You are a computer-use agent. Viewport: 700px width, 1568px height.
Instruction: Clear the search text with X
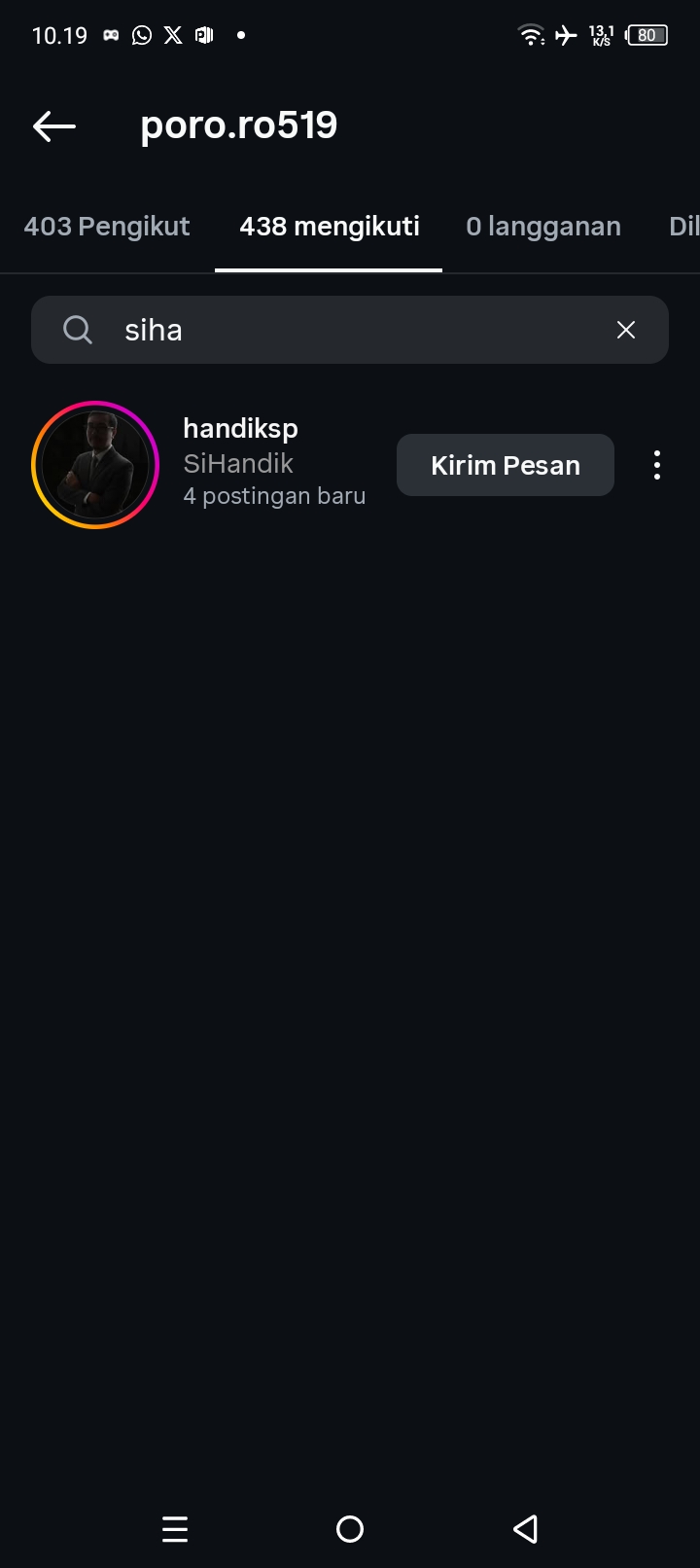click(x=626, y=331)
